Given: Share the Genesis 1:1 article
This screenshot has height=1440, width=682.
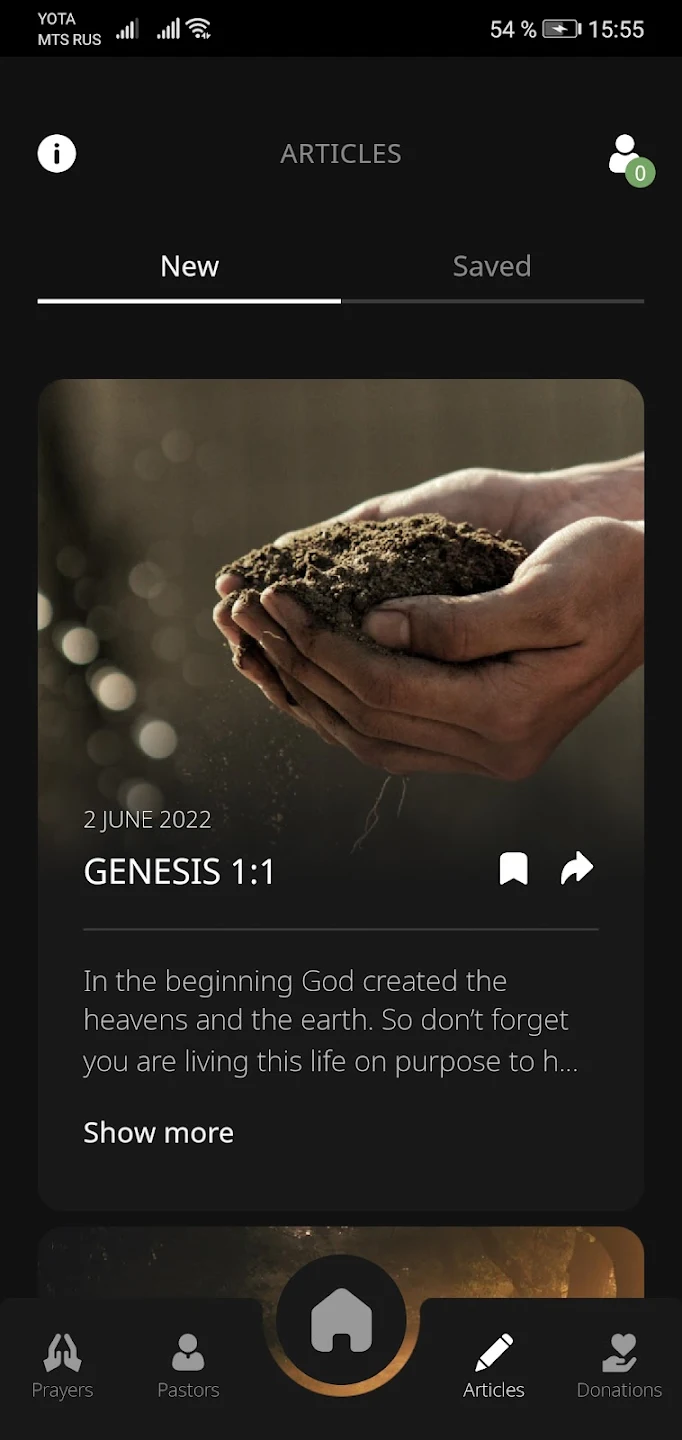Looking at the screenshot, I should pos(577,869).
